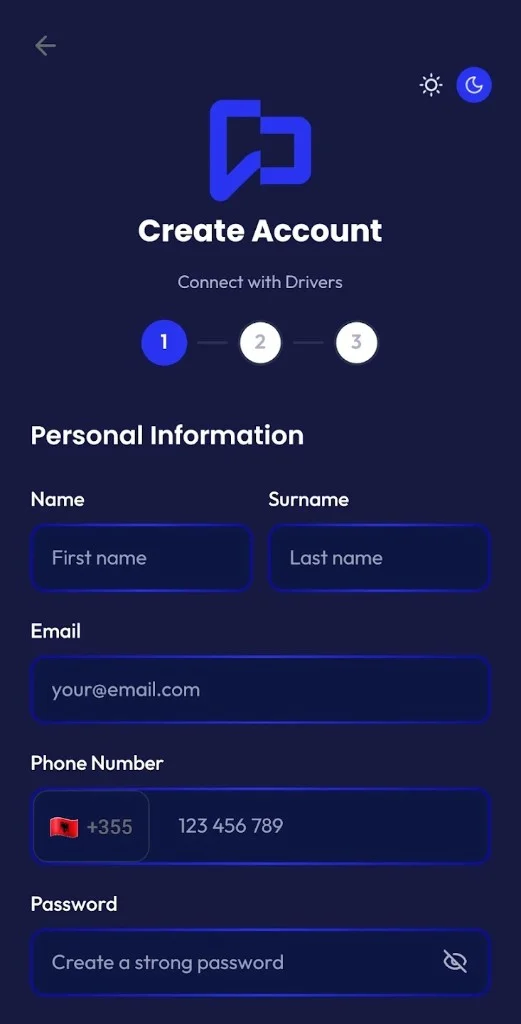Focus the Create a strong password field

(260, 963)
